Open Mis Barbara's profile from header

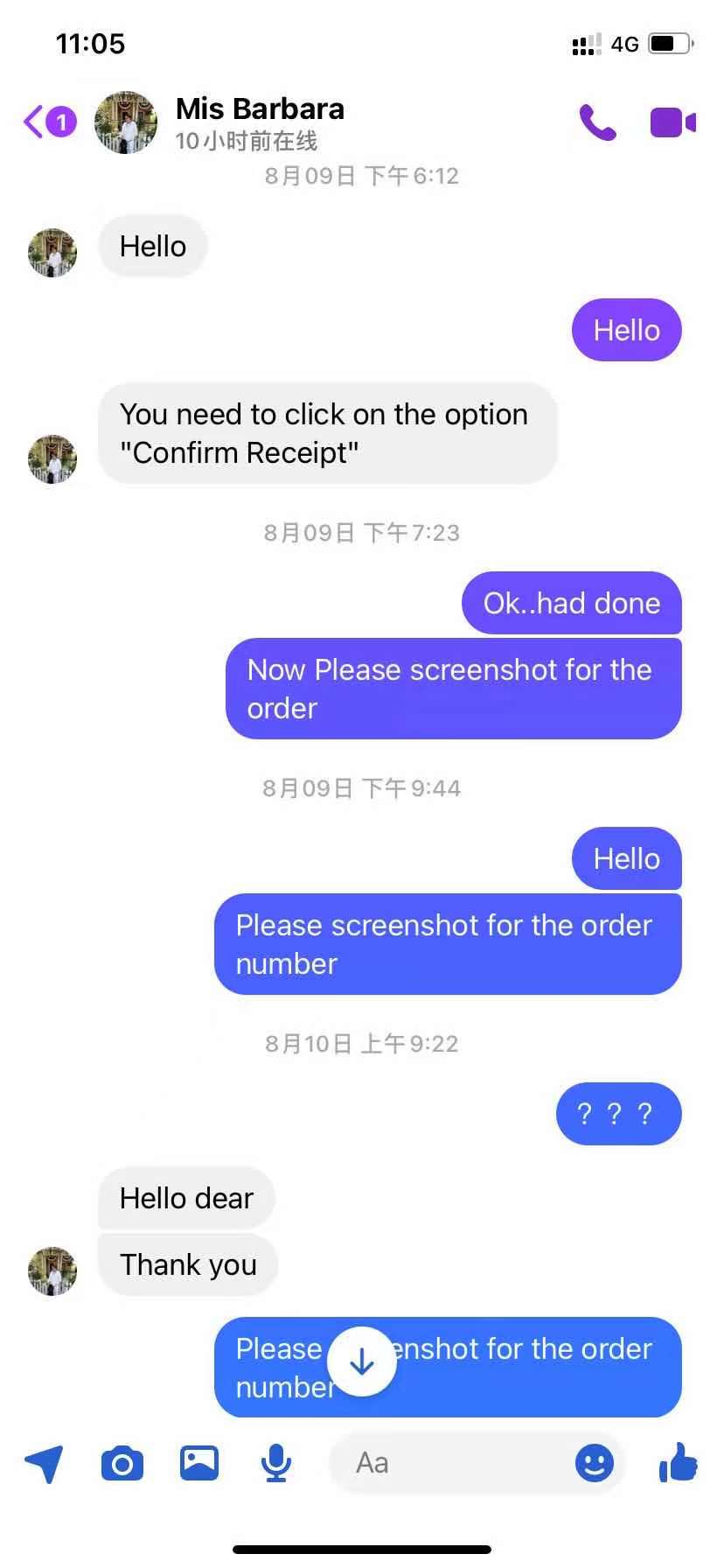click(259, 110)
